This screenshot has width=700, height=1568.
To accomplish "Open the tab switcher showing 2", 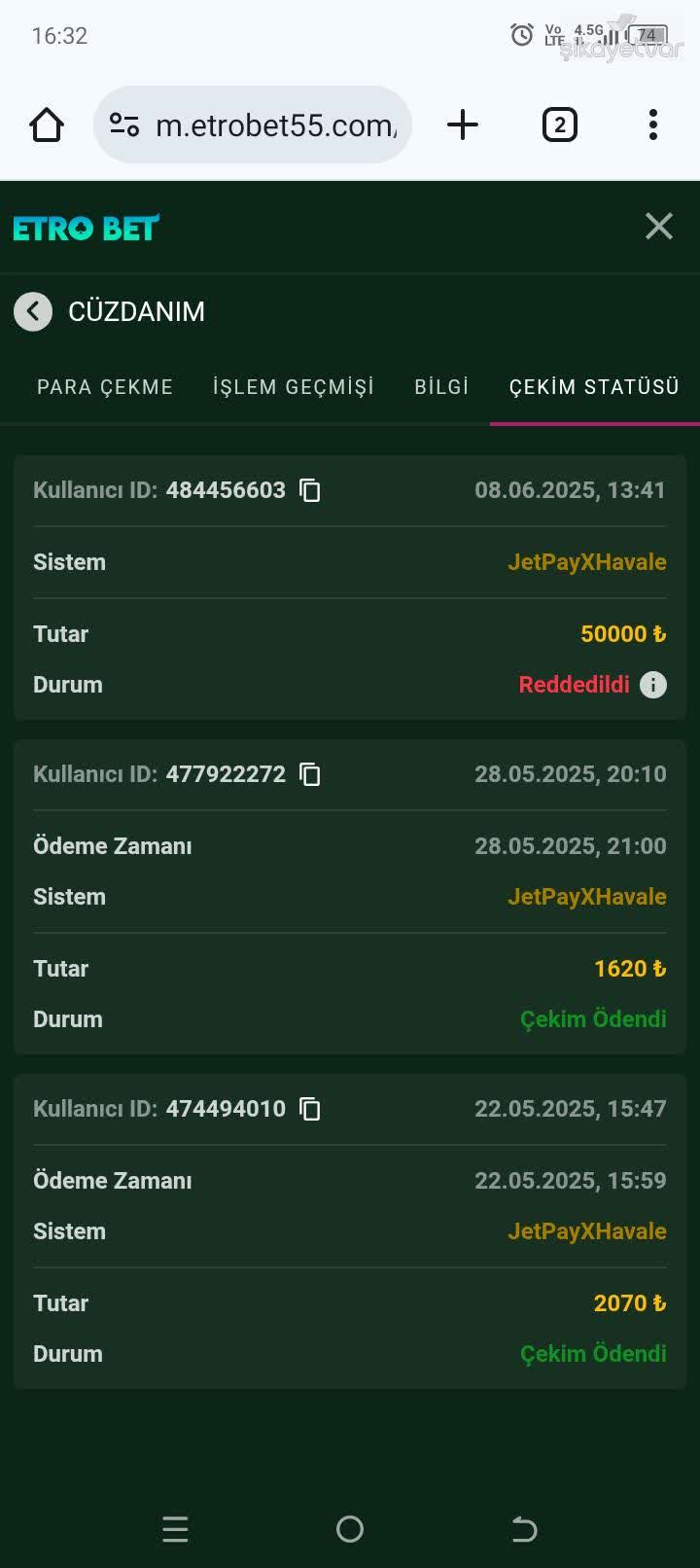I will (560, 125).
